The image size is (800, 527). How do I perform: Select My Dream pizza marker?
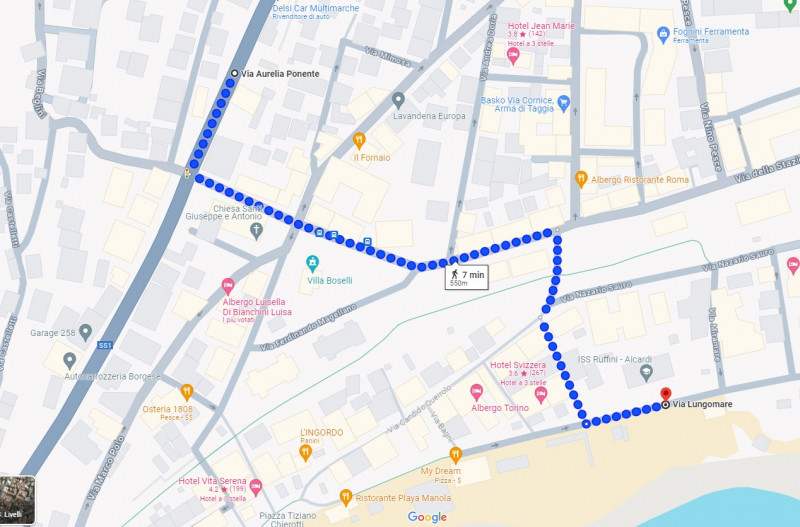(x=455, y=454)
